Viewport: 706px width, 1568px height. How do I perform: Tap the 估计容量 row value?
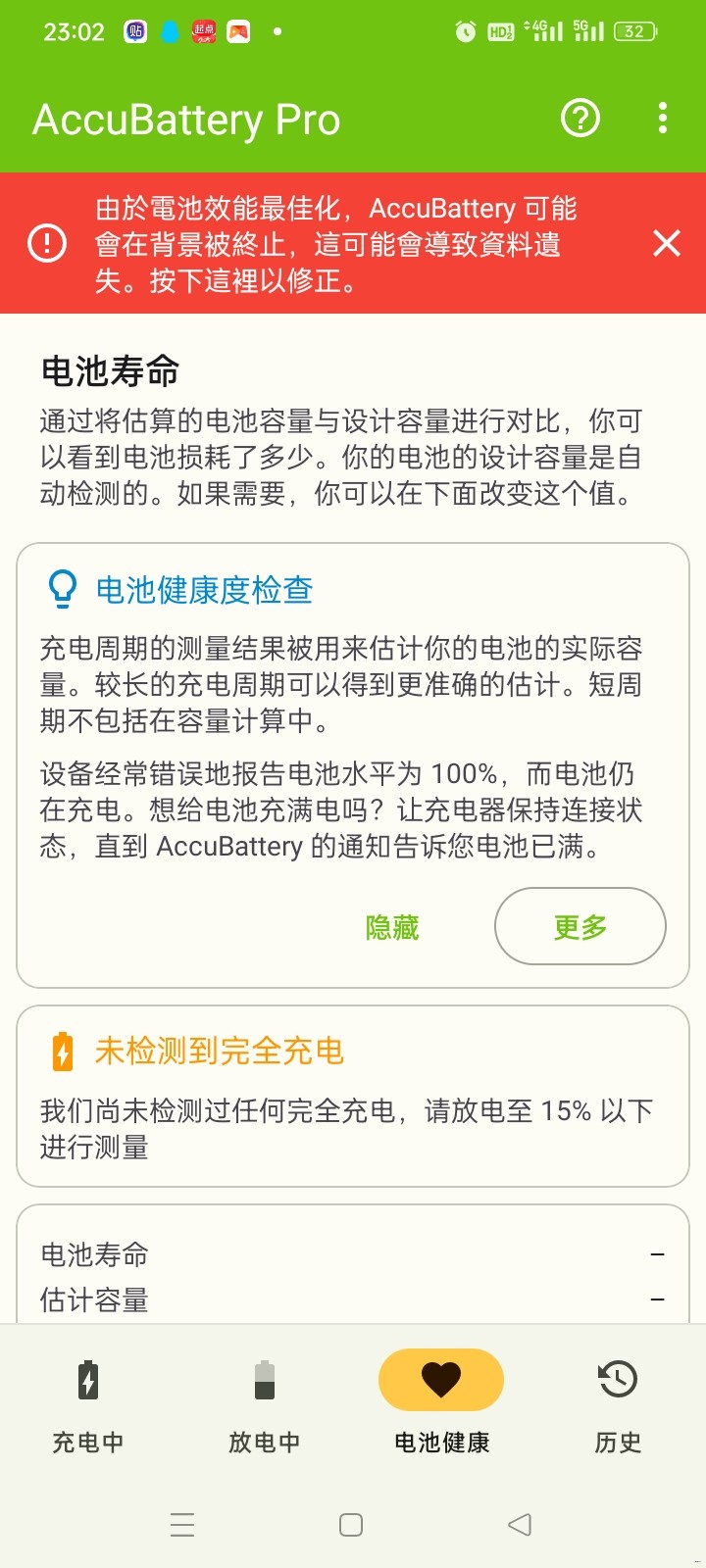[658, 1299]
